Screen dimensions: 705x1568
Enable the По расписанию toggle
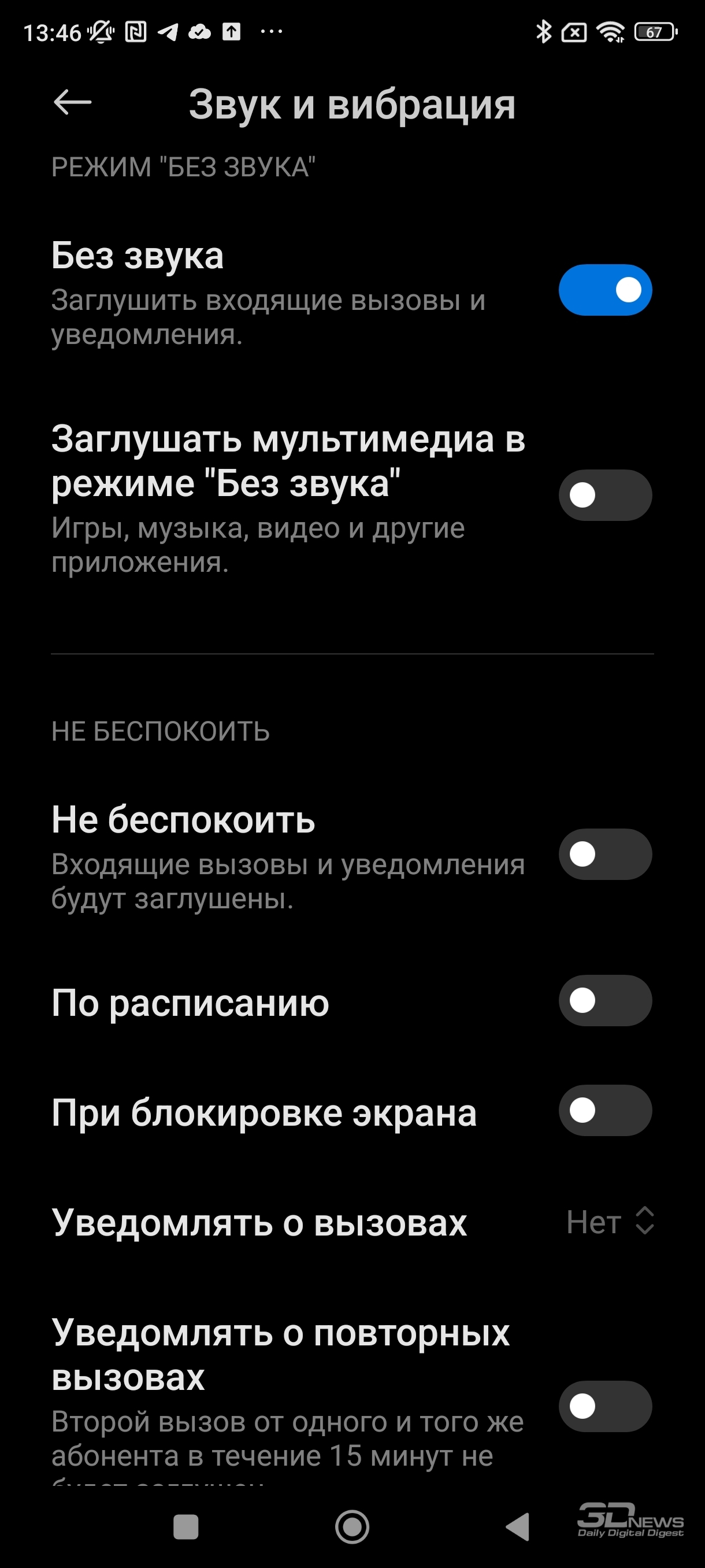pyautogui.click(x=605, y=1001)
